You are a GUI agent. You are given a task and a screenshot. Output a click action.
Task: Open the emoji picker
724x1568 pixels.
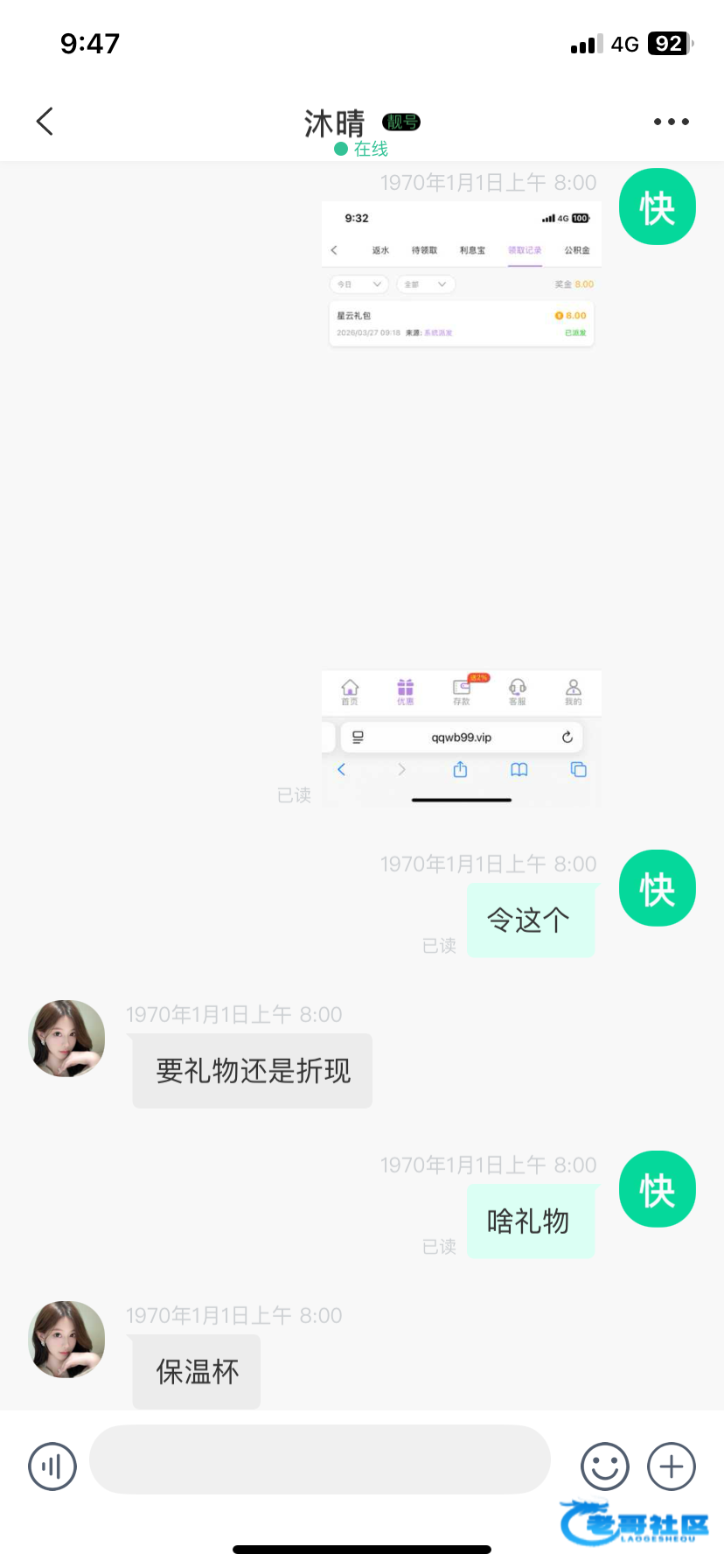tap(605, 1466)
